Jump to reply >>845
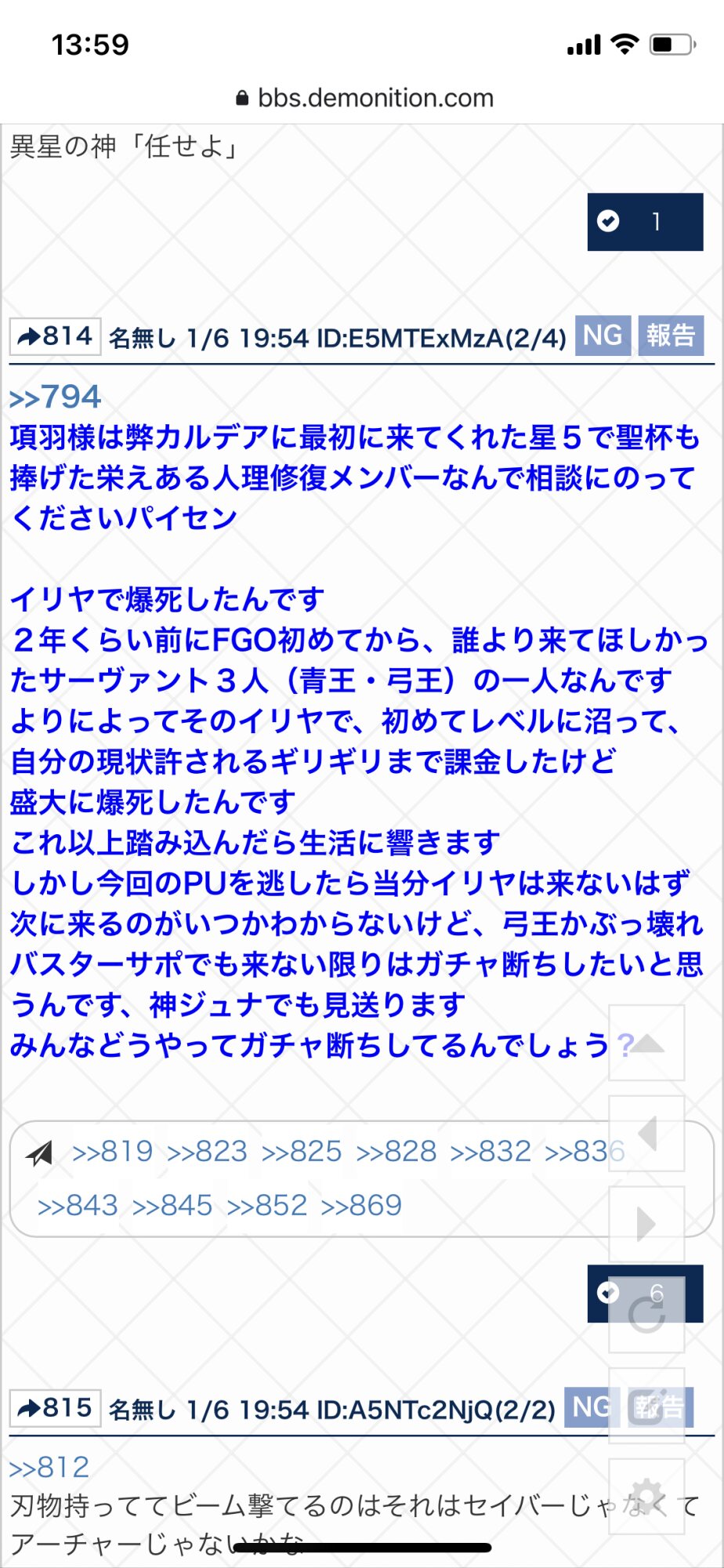This screenshot has width=724, height=1568. click(172, 1206)
